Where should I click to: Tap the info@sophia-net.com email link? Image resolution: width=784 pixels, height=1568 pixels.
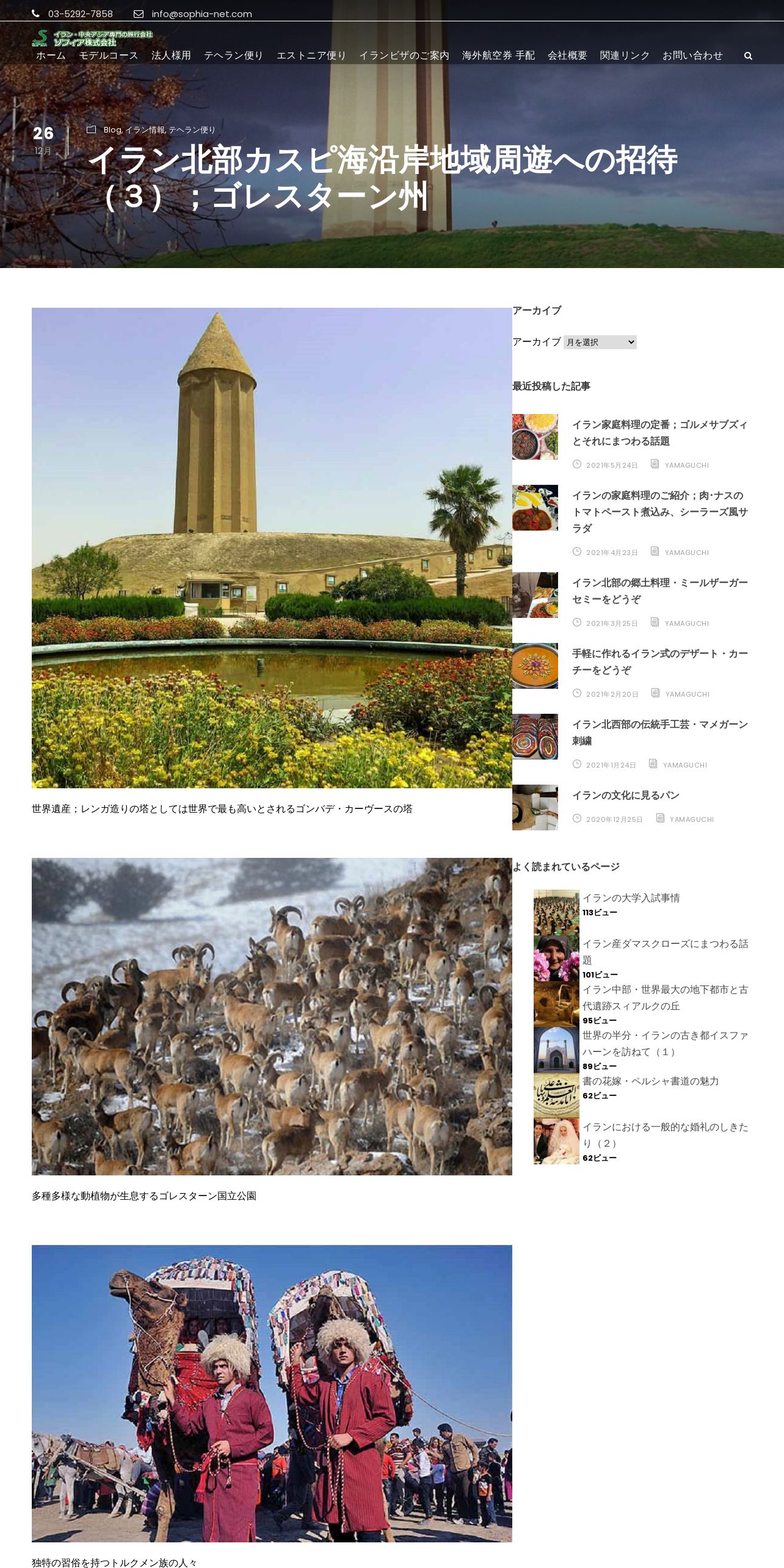tap(201, 14)
